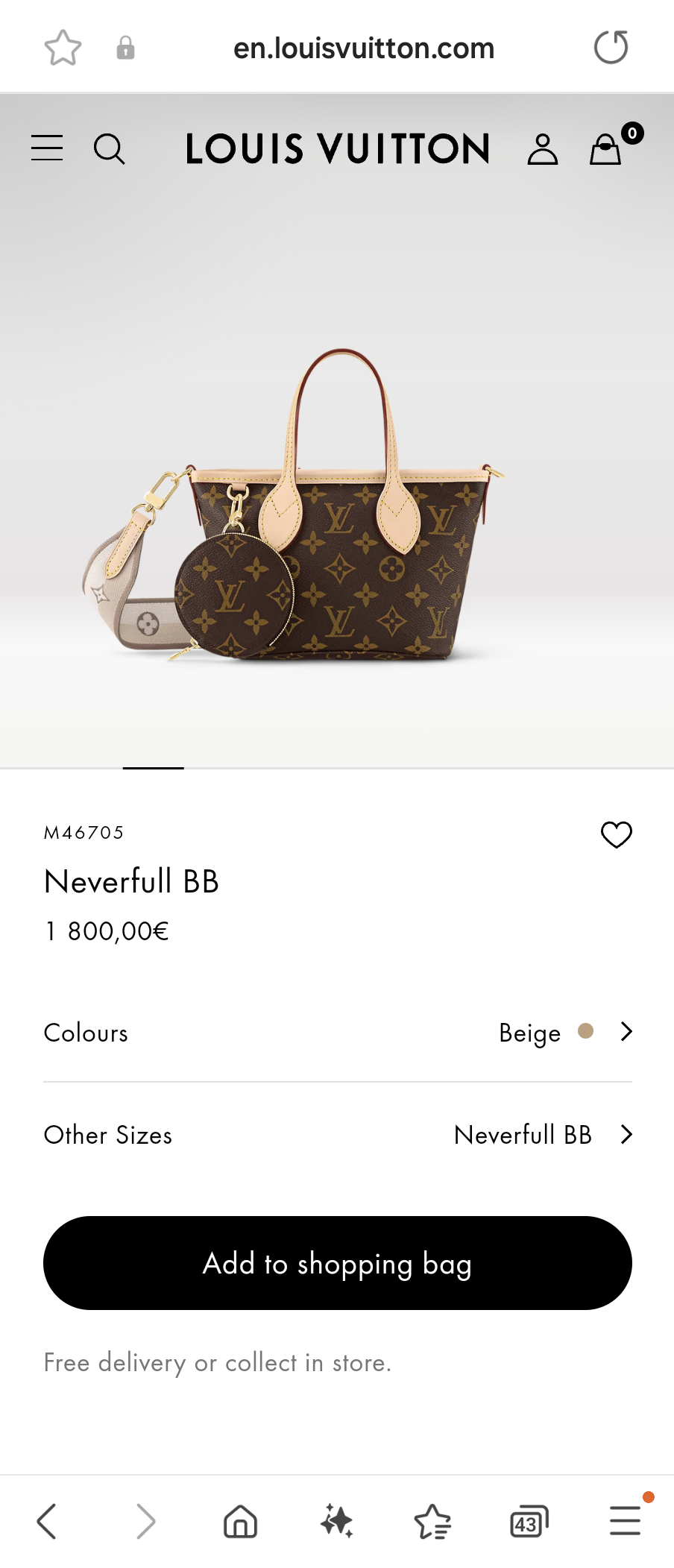Tap the address bar showing en.louisvuitton.com

(365, 46)
